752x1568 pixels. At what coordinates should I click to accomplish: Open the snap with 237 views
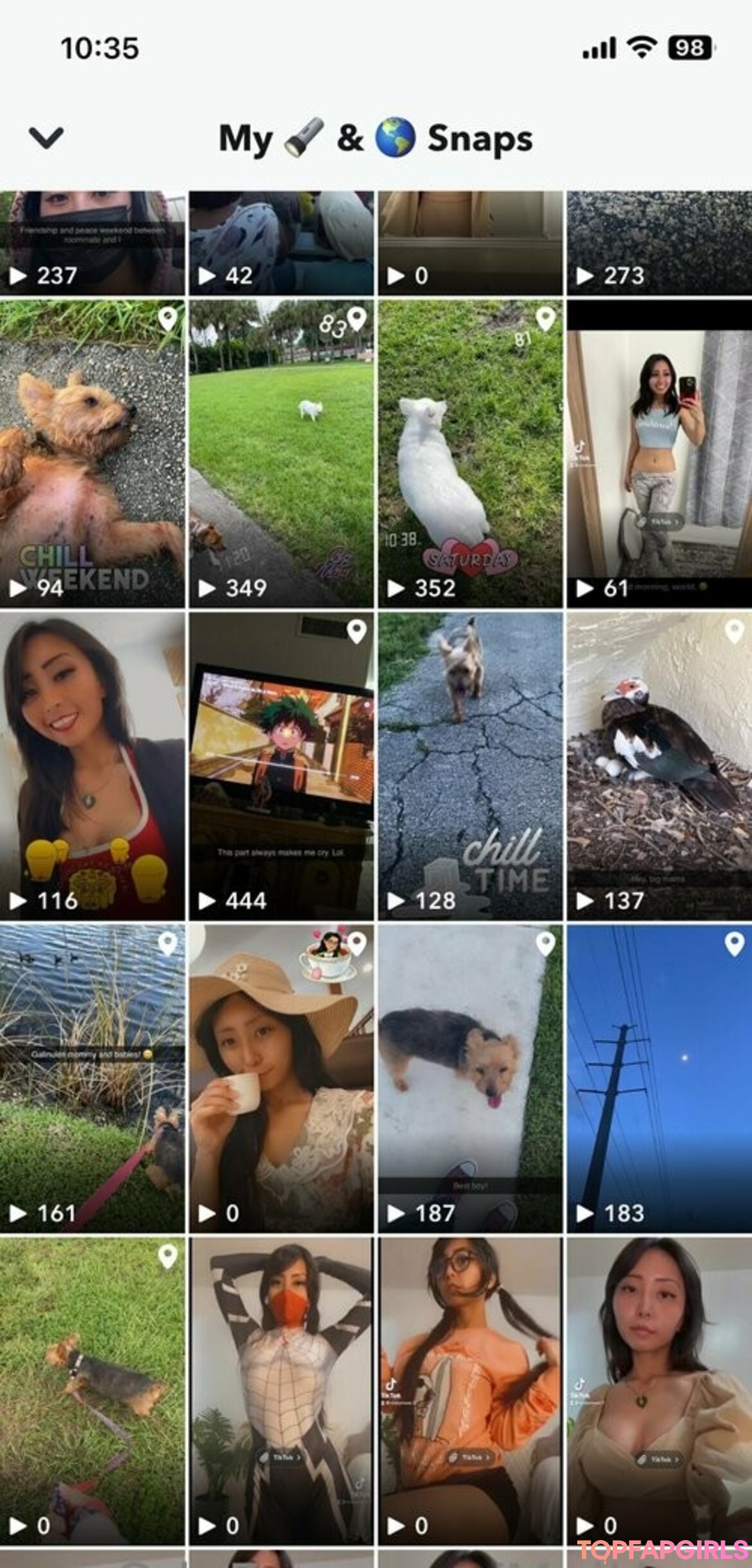click(x=93, y=242)
